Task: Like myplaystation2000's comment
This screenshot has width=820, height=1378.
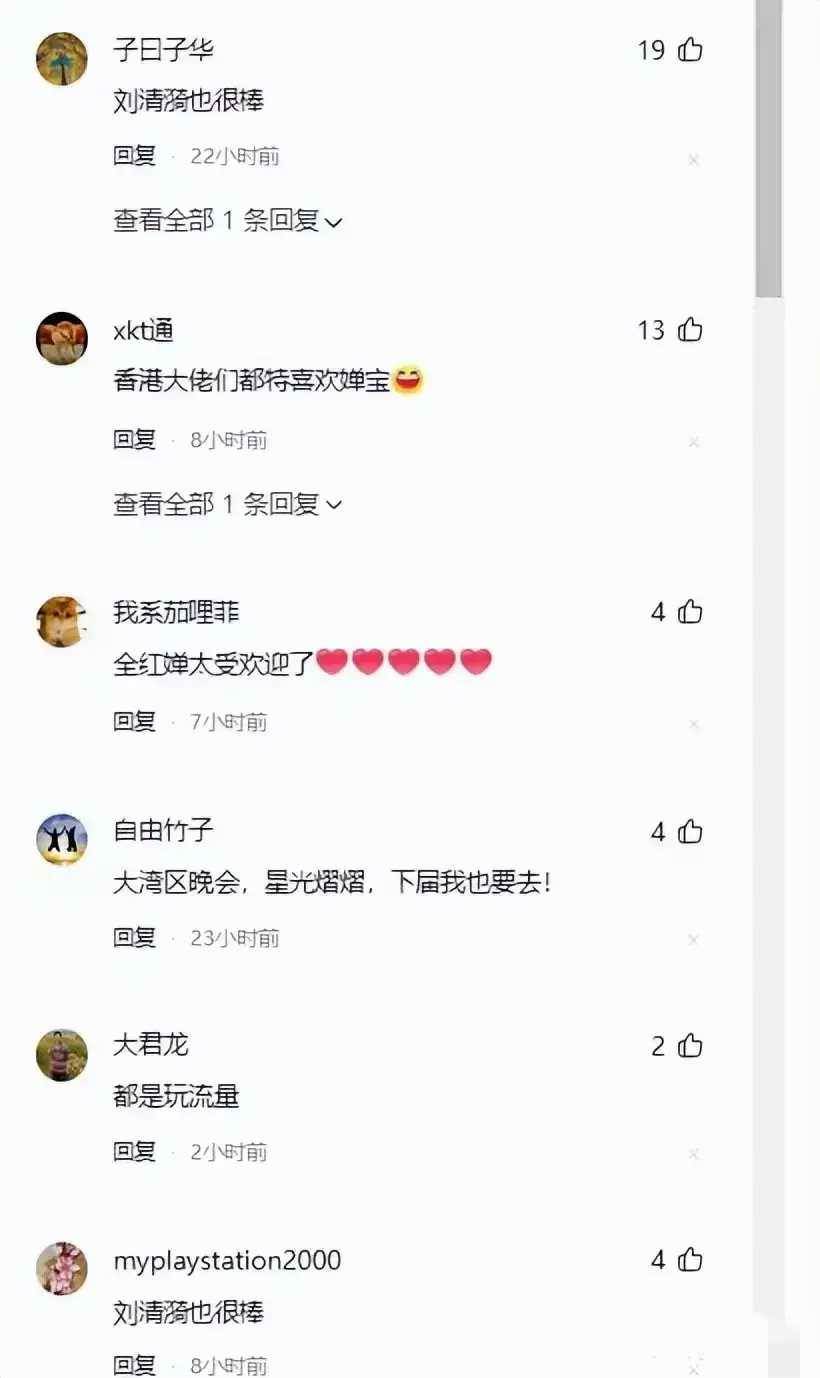Action: [x=690, y=1260]
